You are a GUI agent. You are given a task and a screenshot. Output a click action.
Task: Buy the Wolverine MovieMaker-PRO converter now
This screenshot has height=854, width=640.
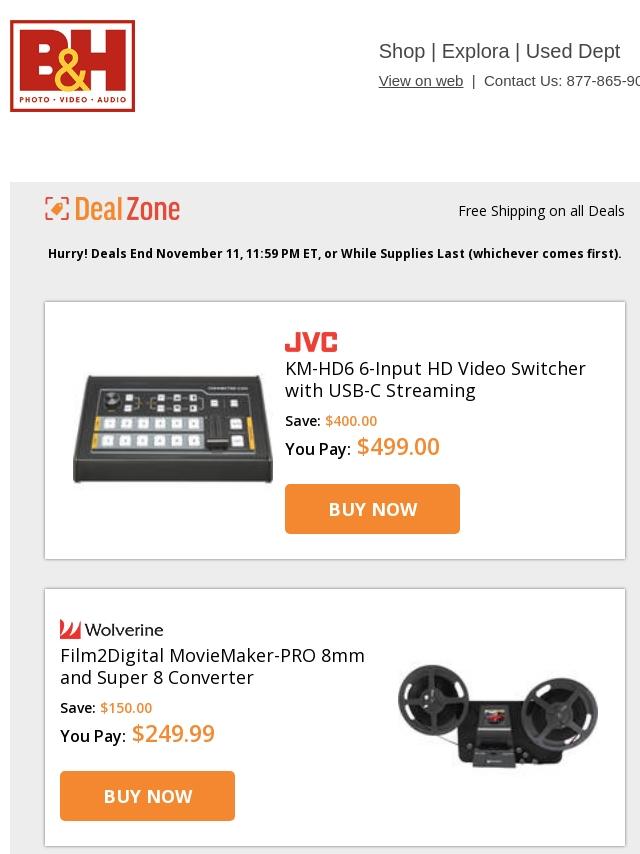(147, 796)
